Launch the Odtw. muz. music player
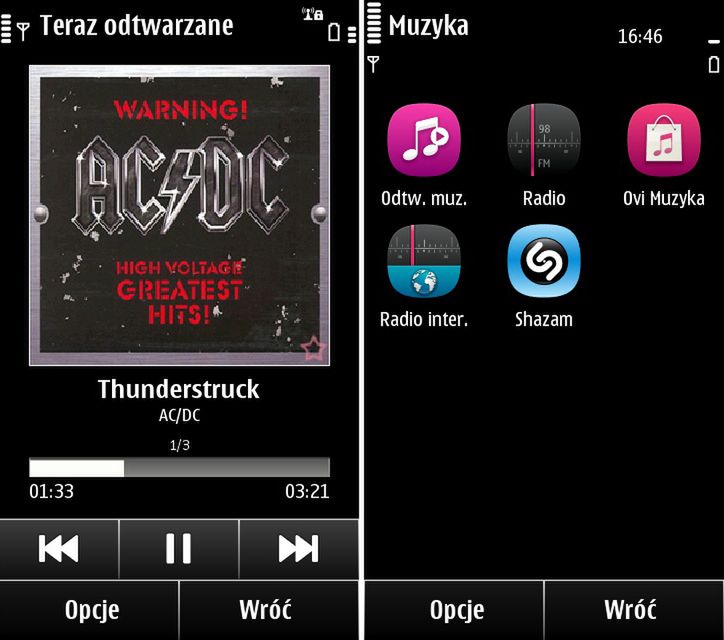Screen dimensions: 724x640 point(424,141)
